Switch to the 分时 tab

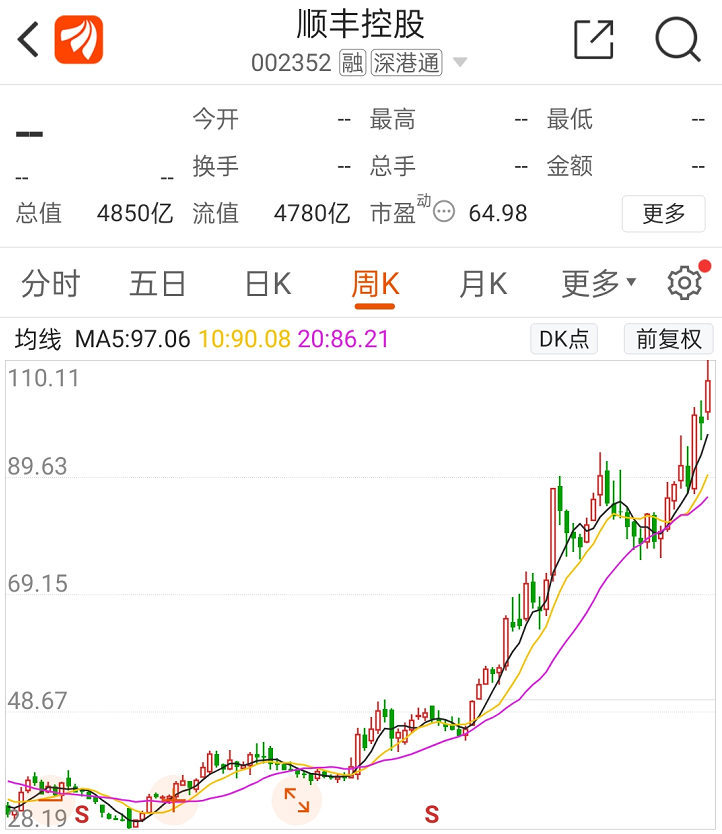[x=50, y=284]
